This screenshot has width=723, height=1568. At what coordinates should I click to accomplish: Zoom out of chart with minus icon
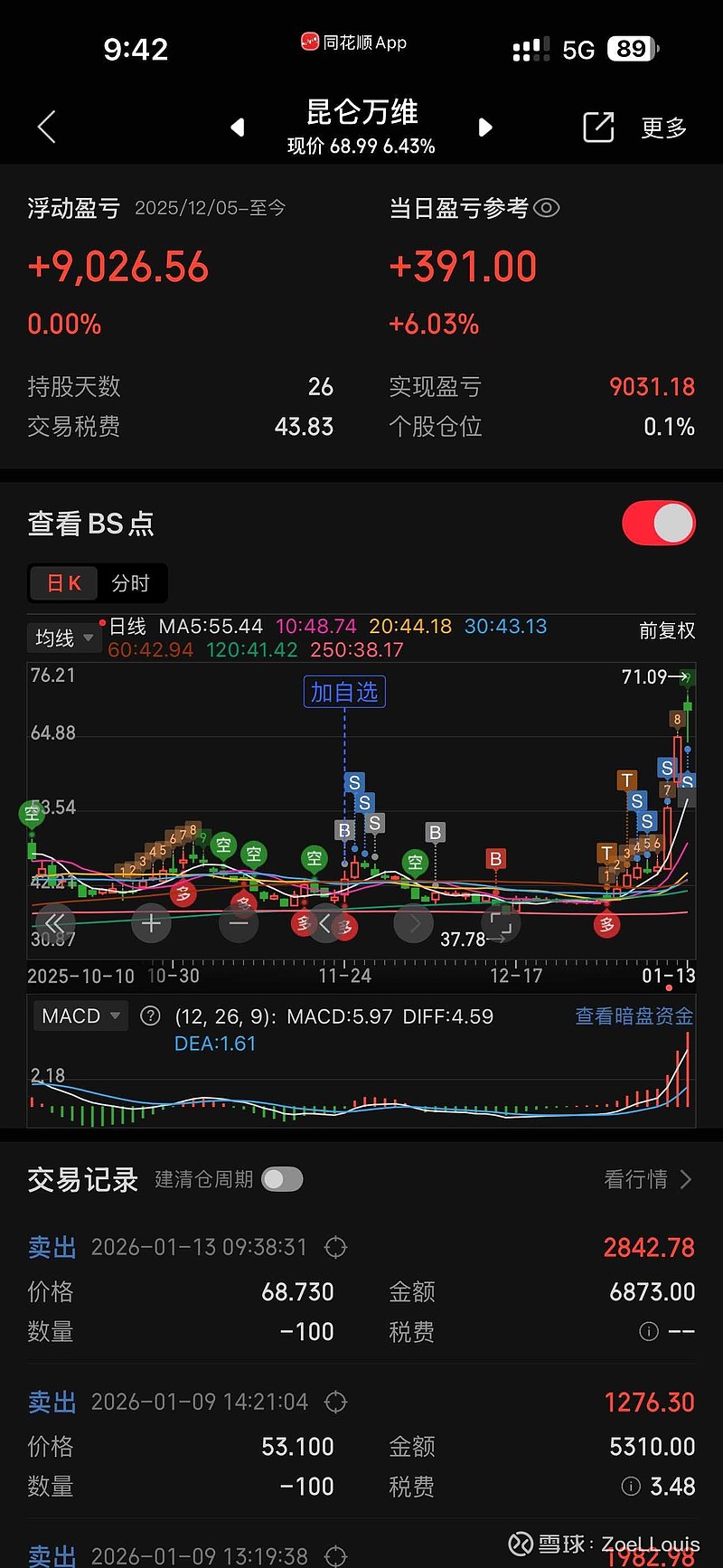(x=238, y=922)
